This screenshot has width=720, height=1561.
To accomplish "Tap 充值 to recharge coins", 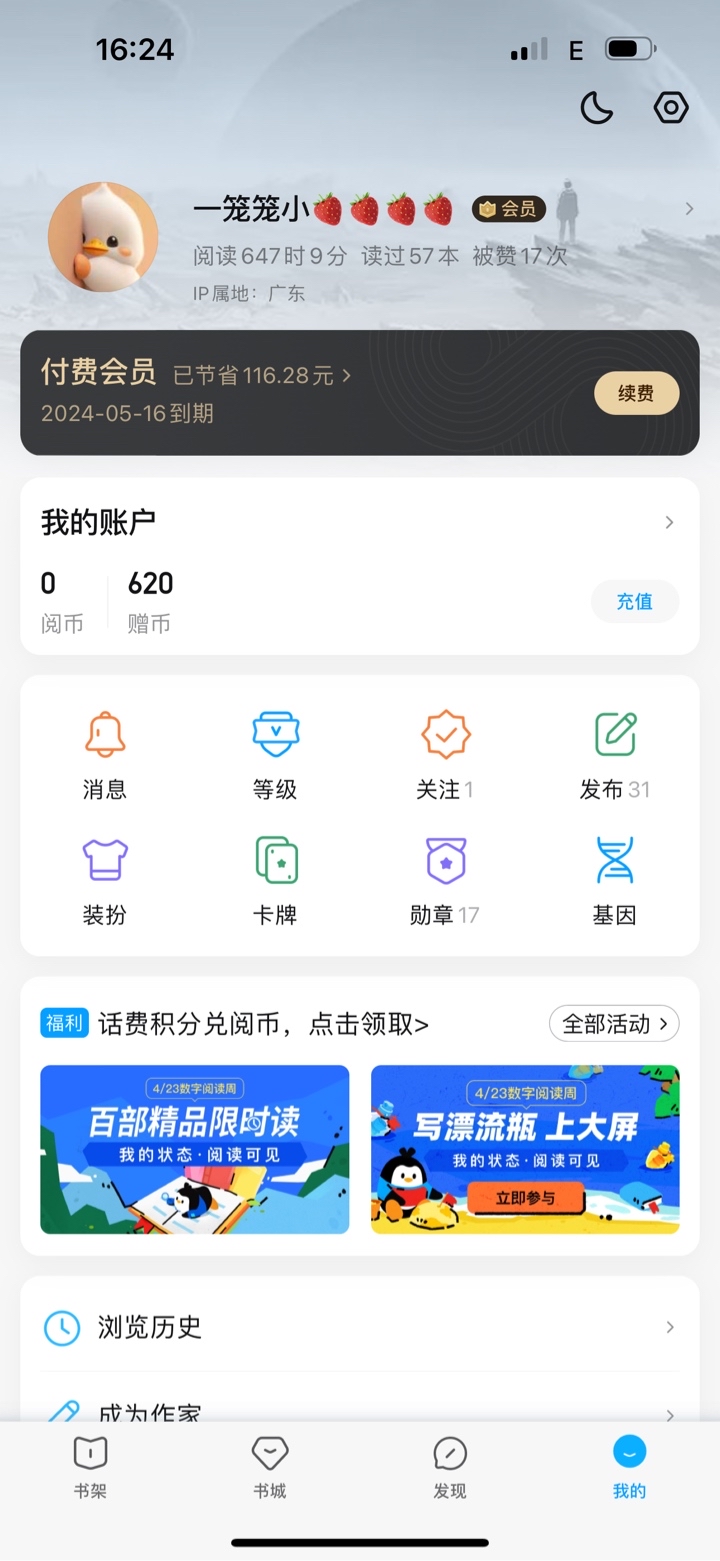I will coord(634,601).
